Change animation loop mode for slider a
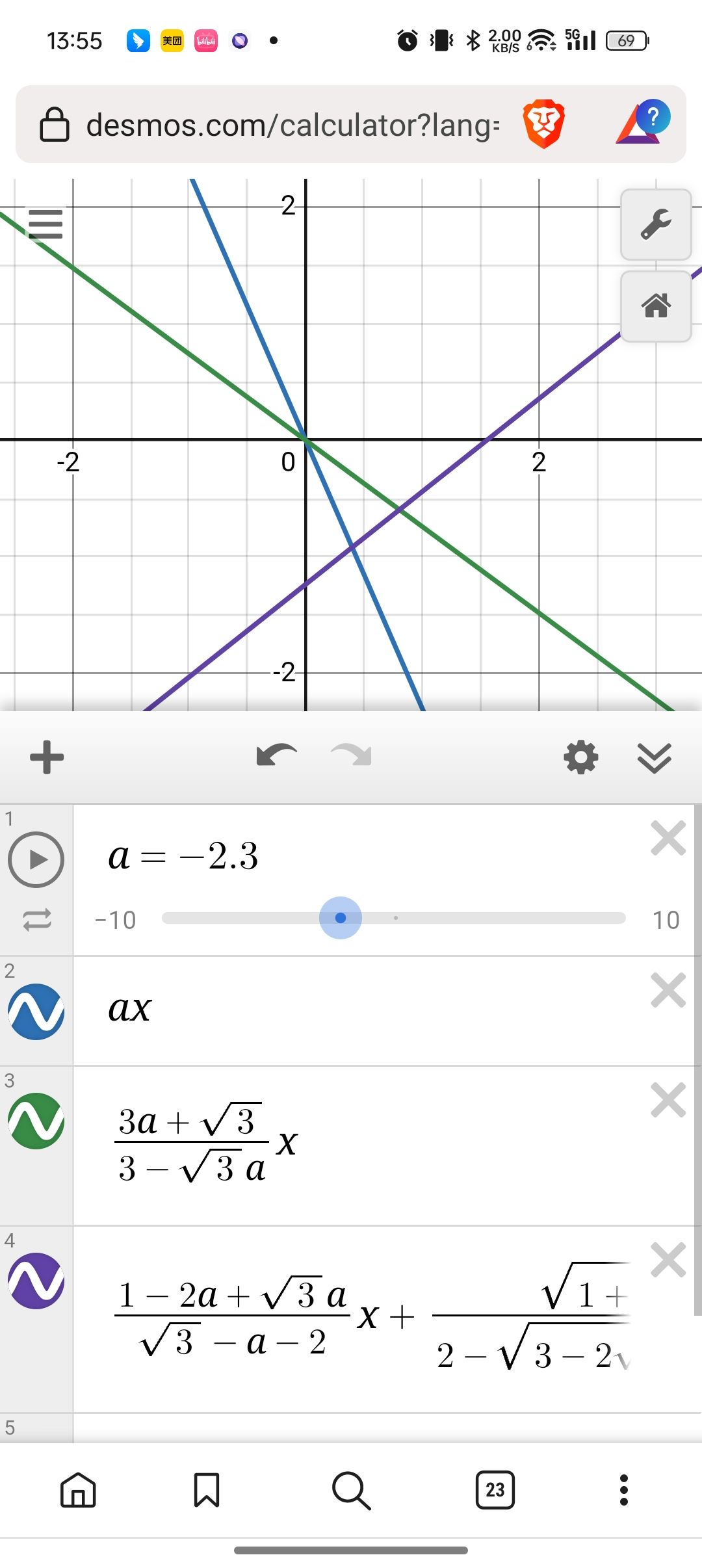 [36, 920]
